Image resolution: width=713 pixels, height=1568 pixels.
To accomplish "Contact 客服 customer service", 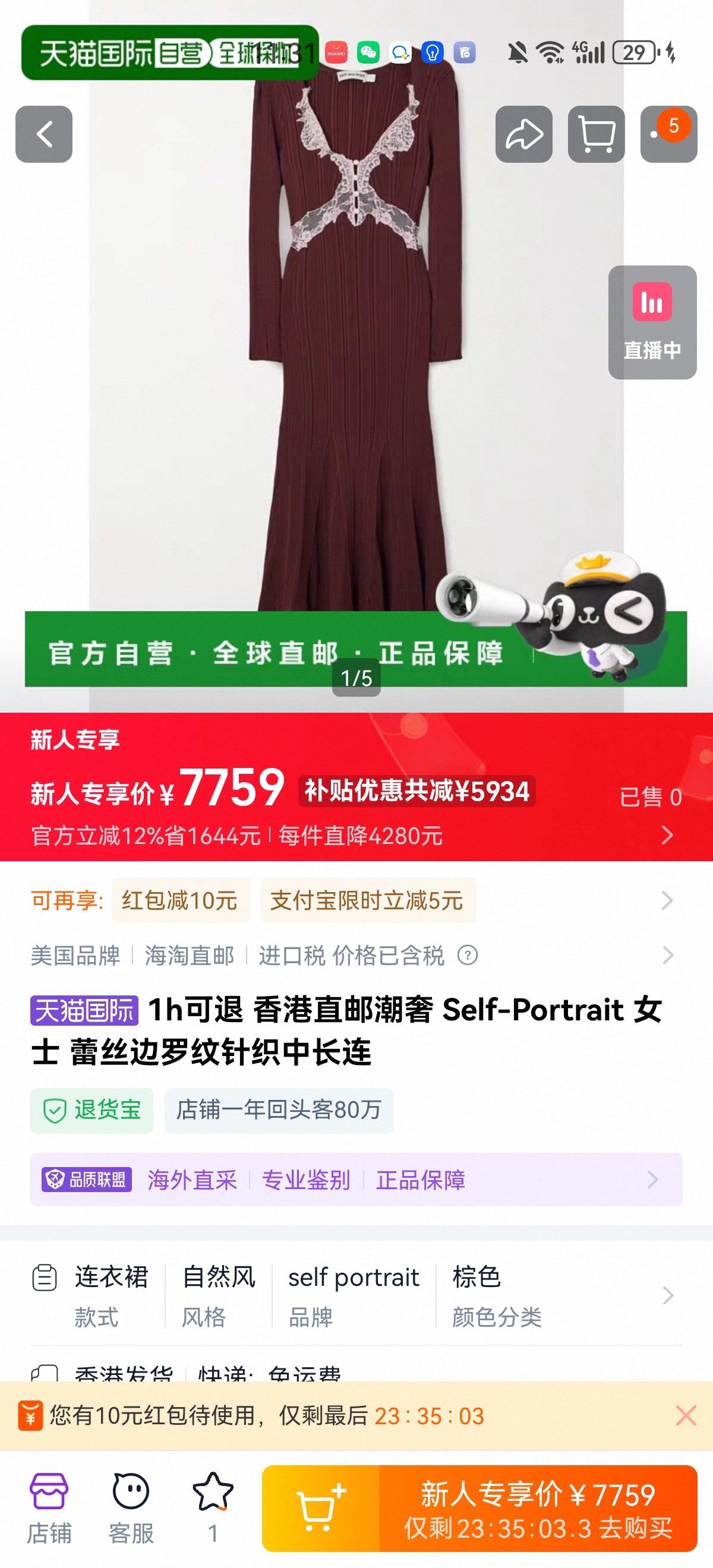I will pos(131,1509).
